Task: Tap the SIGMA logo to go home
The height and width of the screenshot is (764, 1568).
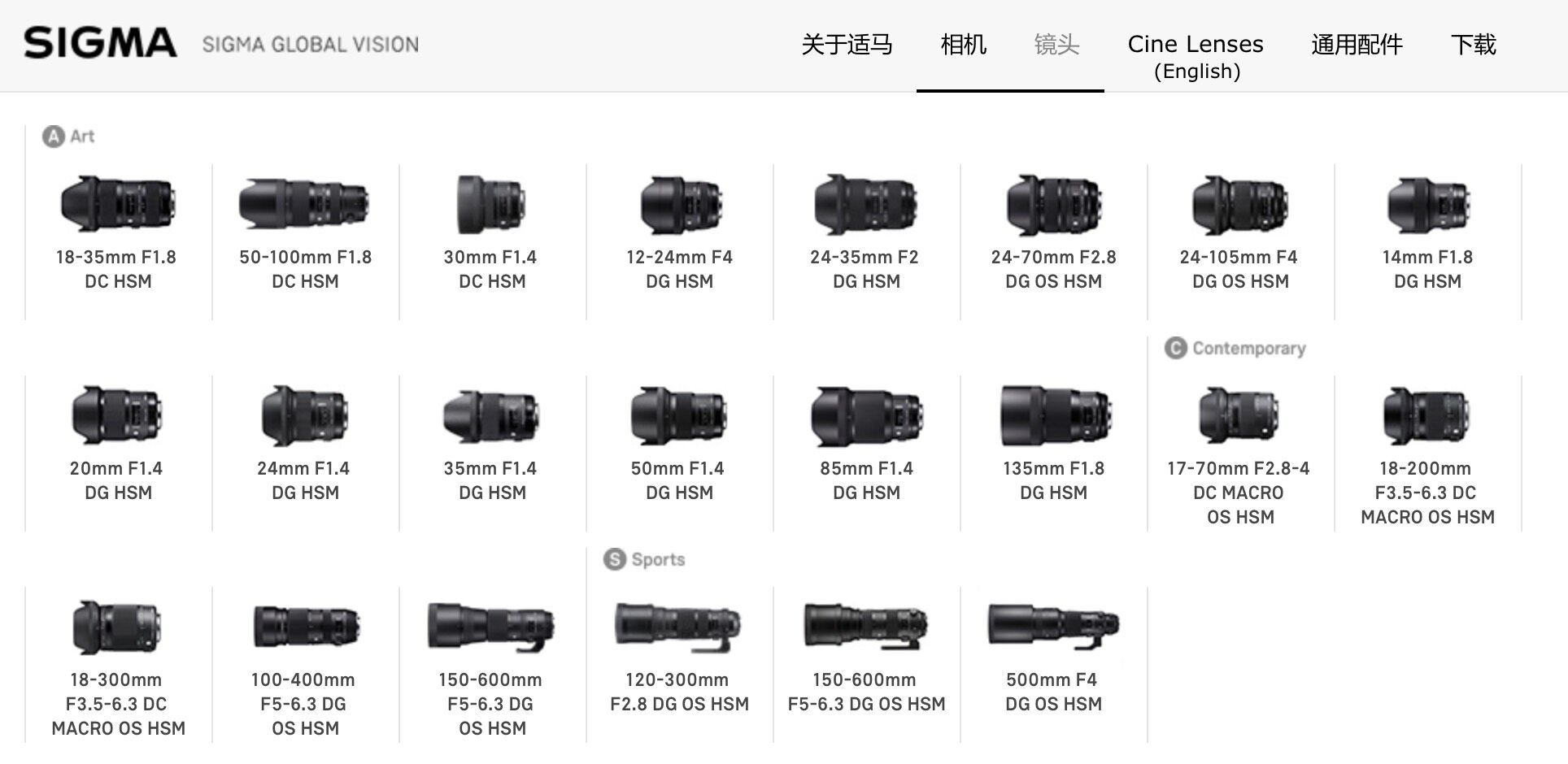Action: [x=100, y=43]
